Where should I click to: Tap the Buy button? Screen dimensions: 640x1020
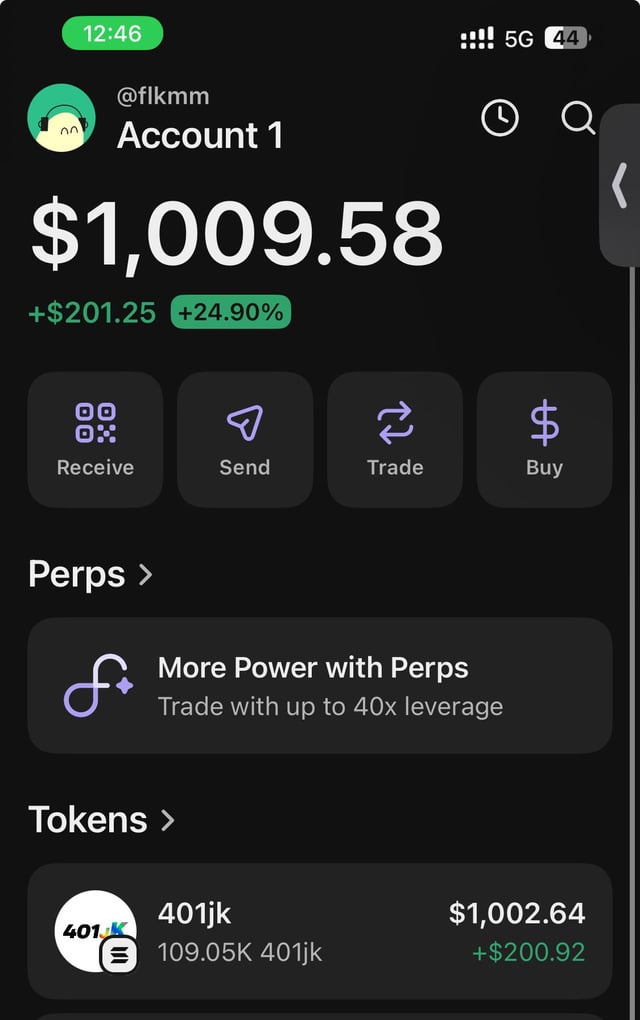[544, 440]
